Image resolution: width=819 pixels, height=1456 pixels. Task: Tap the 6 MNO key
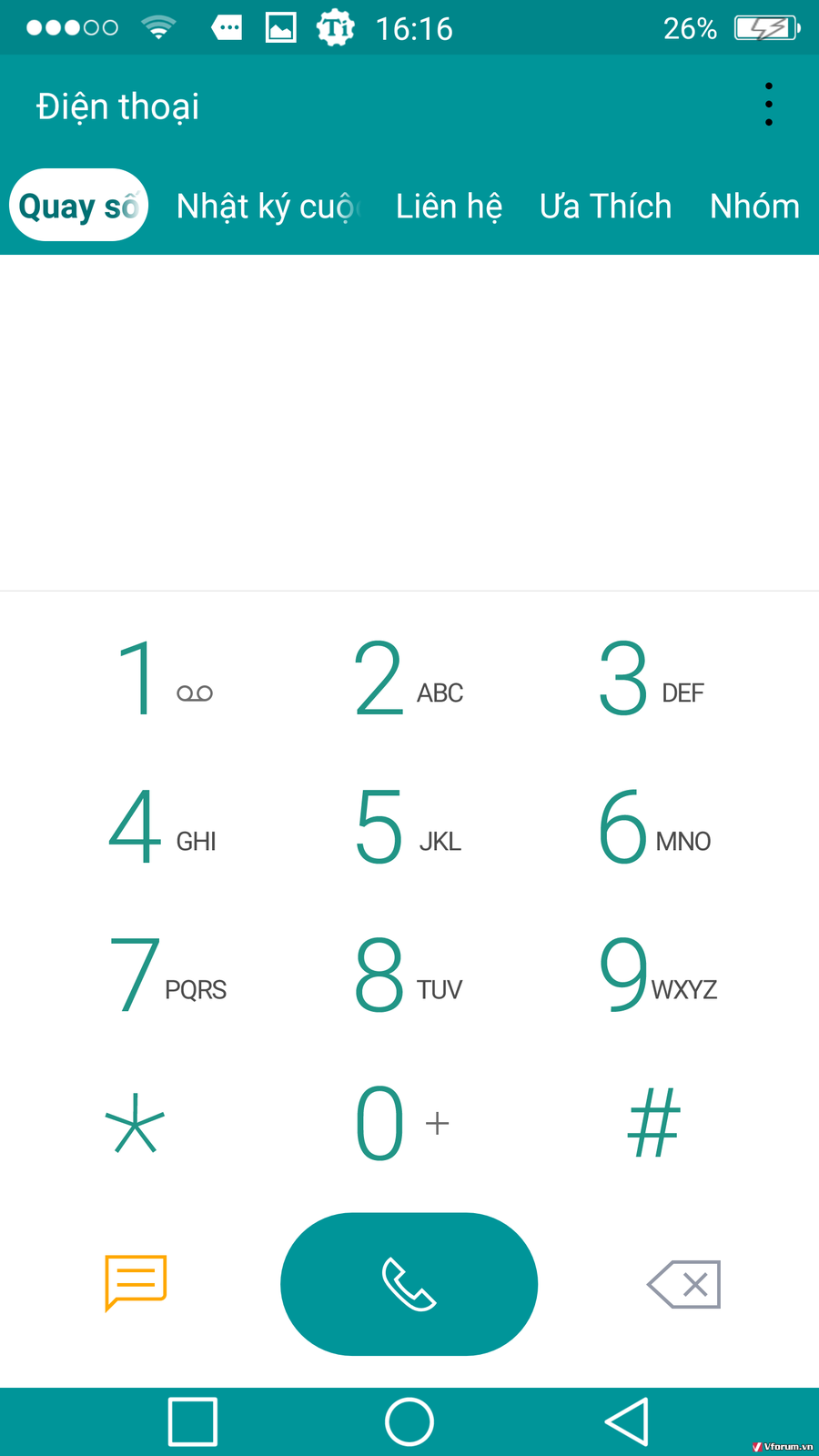pyautogui.click(x=653, y=827)
